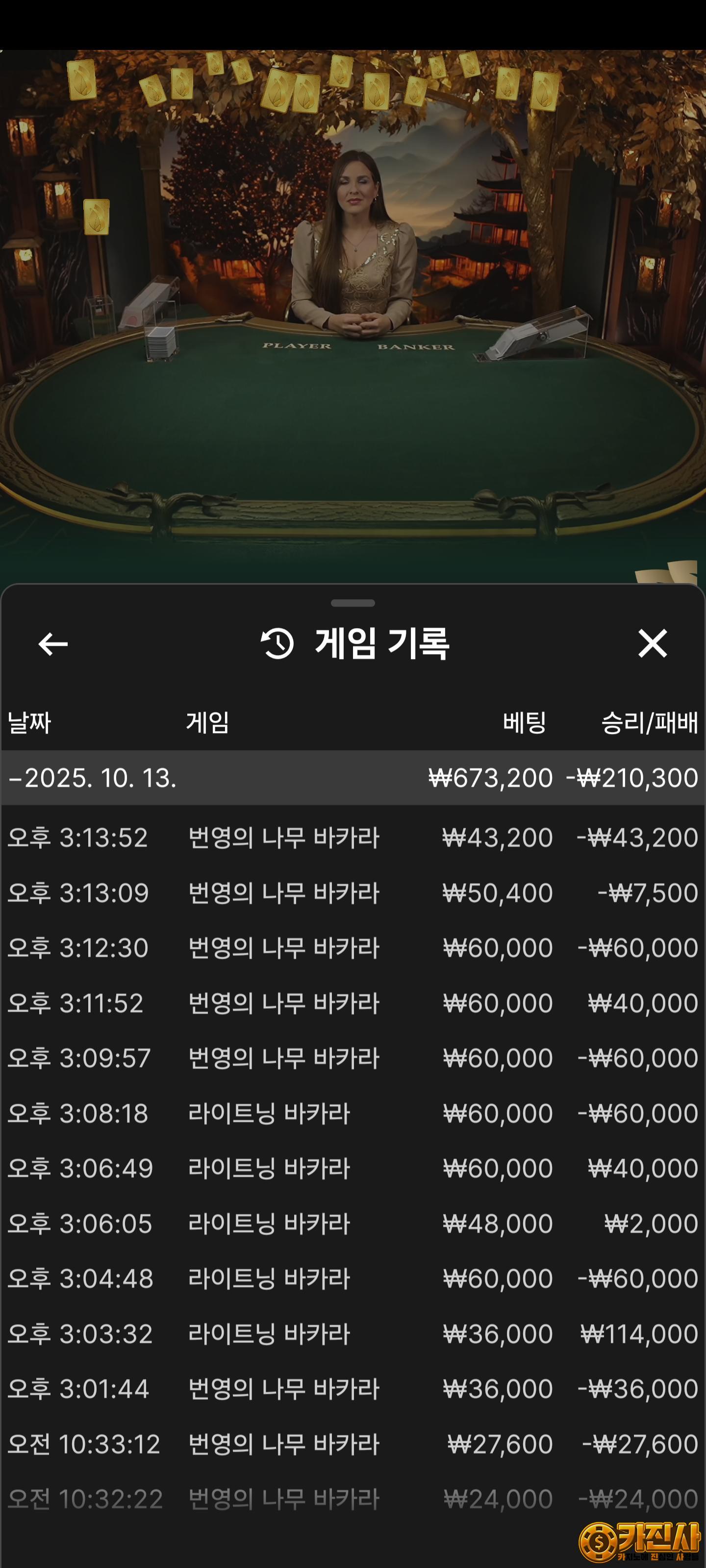Open the 오후 3:13:09 game record
The height and width of the screenshot is (1568, 706).
353,893
